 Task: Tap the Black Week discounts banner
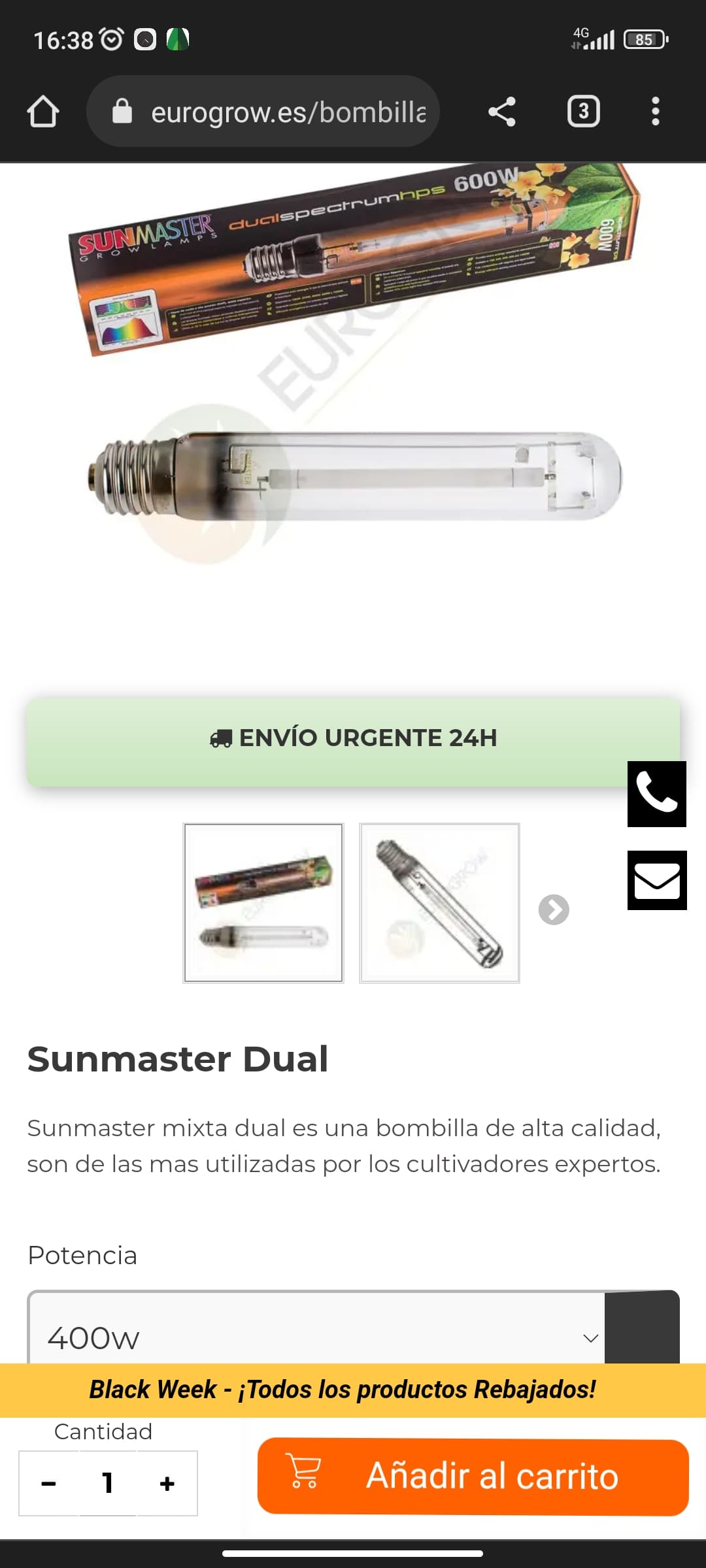tap(343, 1390)
